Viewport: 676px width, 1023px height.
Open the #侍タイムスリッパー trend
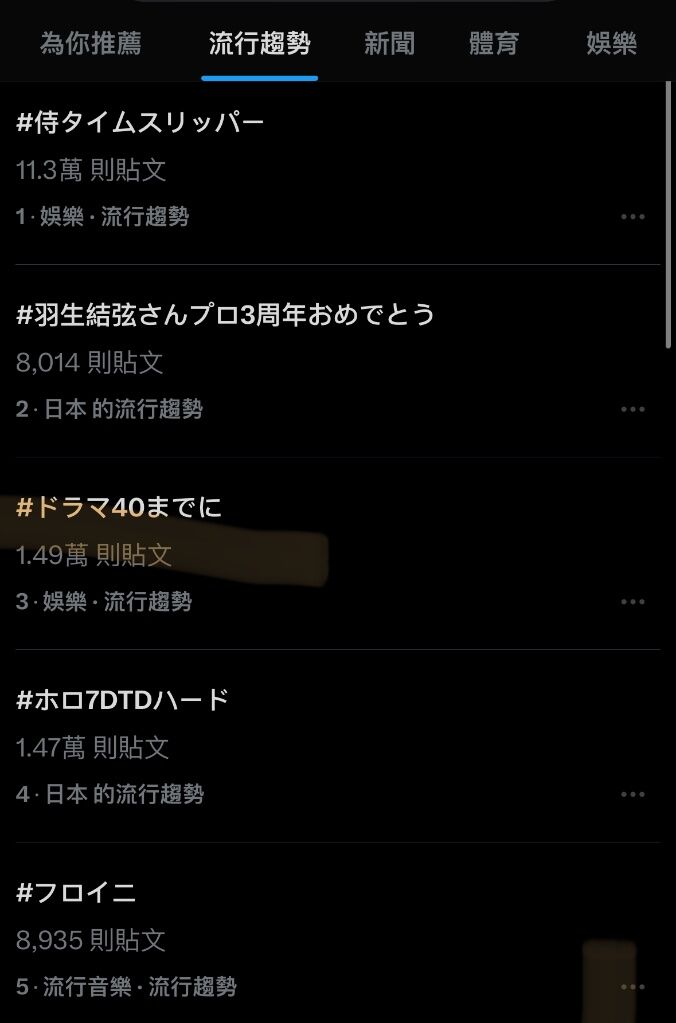point(141,123)
